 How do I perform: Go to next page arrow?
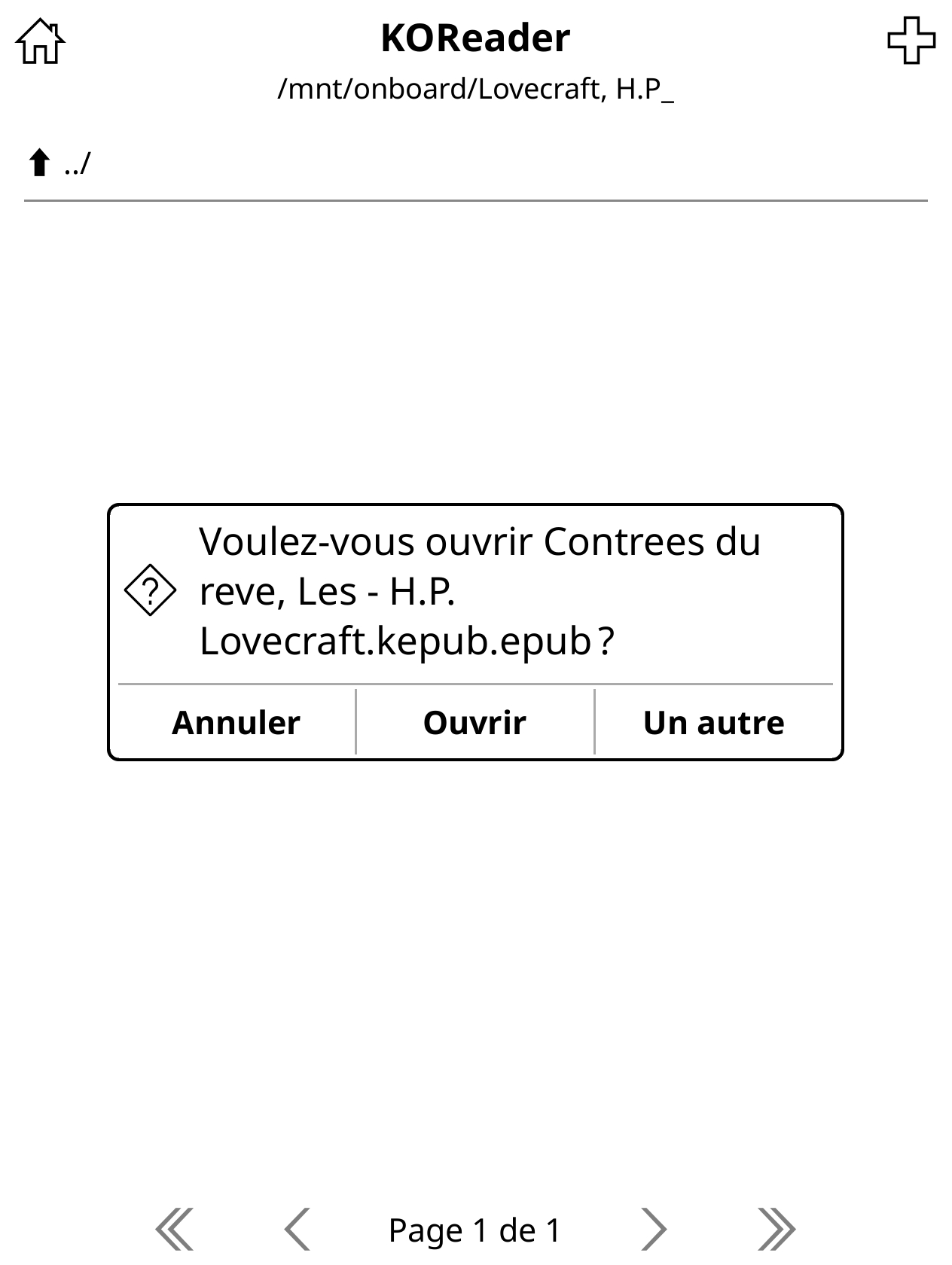[652, 1230]
